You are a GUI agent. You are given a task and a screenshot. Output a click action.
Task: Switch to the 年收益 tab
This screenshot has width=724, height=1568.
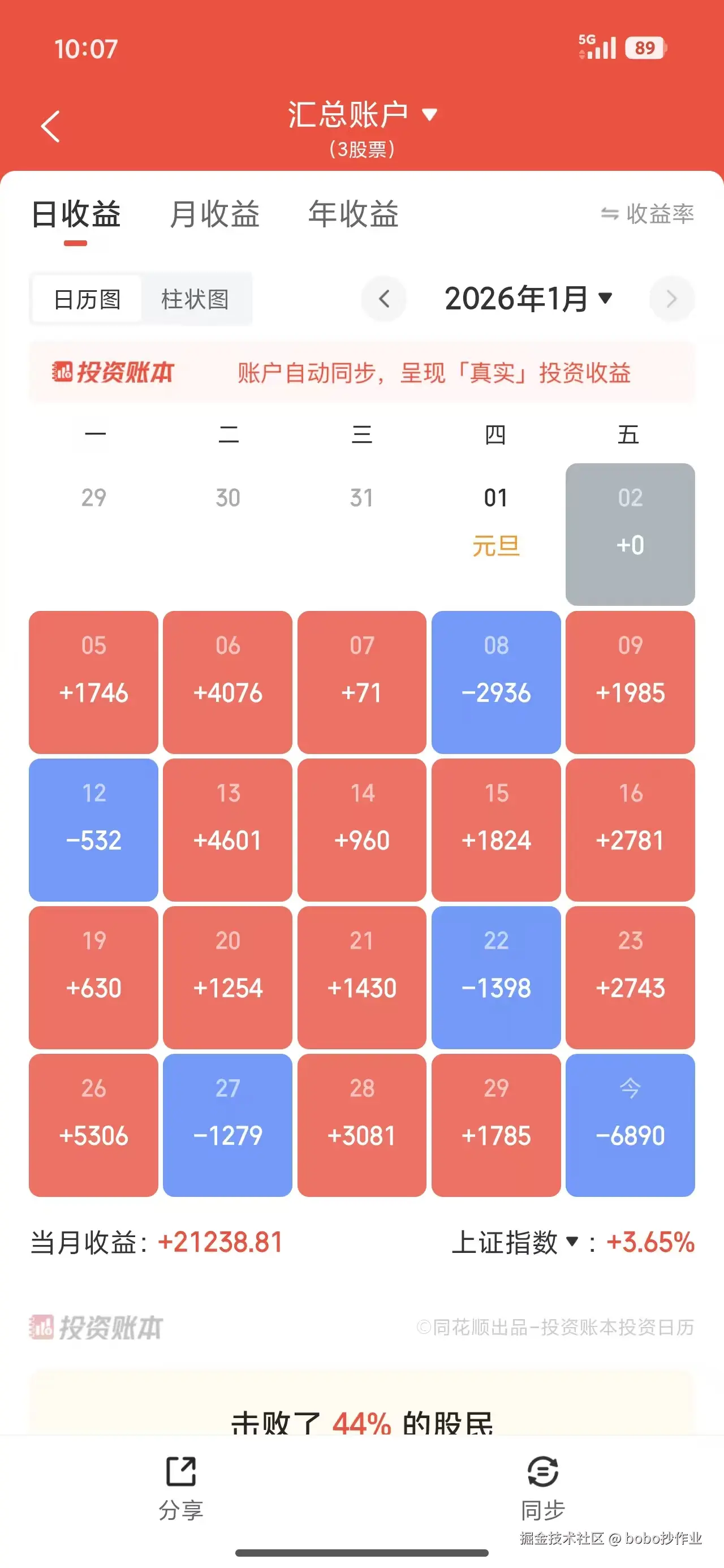(x=353, y=214)
